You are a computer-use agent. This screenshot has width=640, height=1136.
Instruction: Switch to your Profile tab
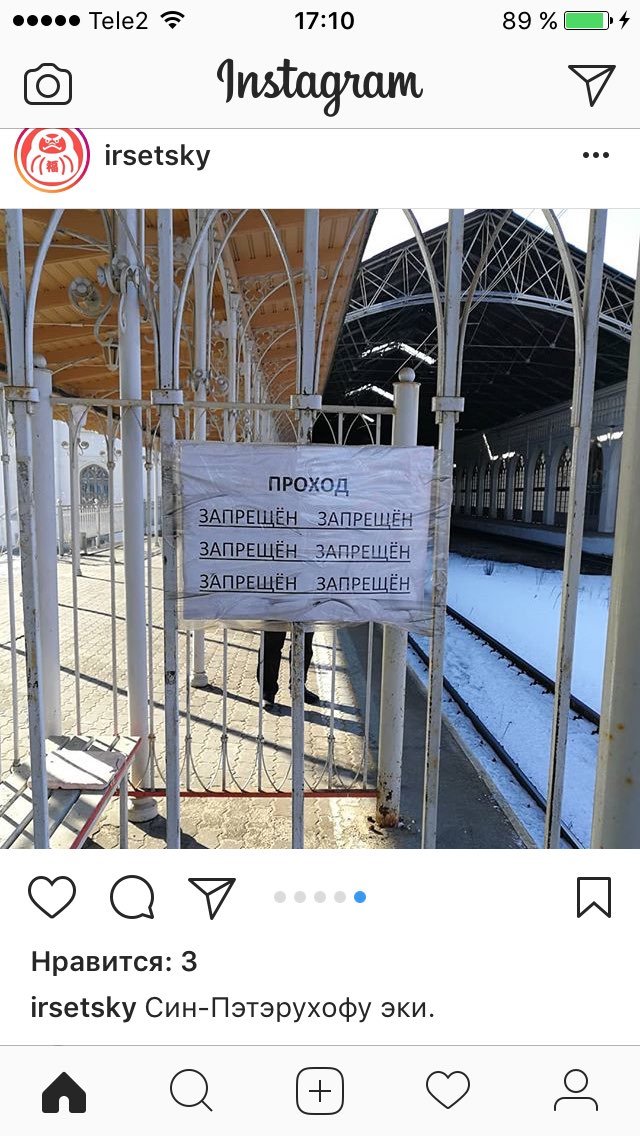point(575,1090)
